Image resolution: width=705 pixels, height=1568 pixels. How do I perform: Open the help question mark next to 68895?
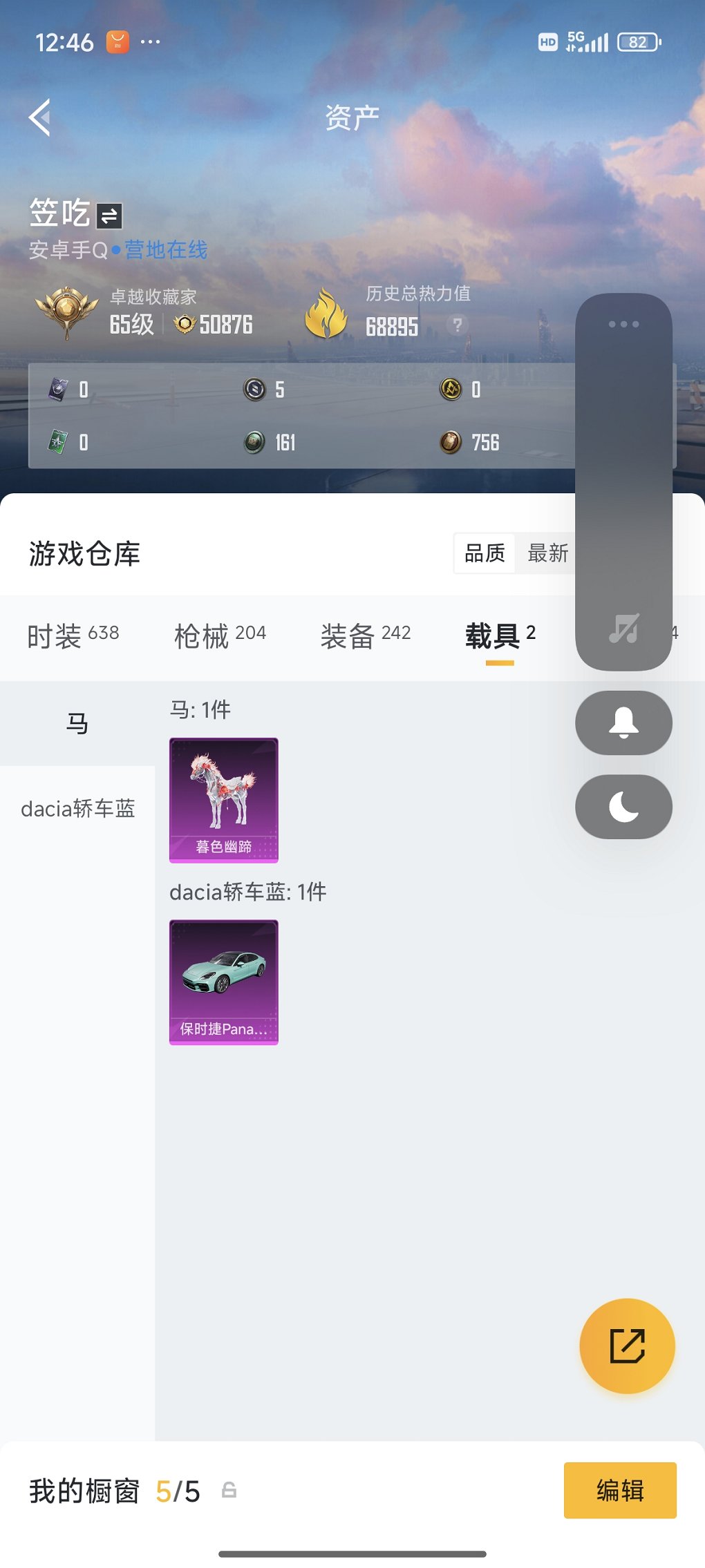pyautogui.click(x=456, y=325)
